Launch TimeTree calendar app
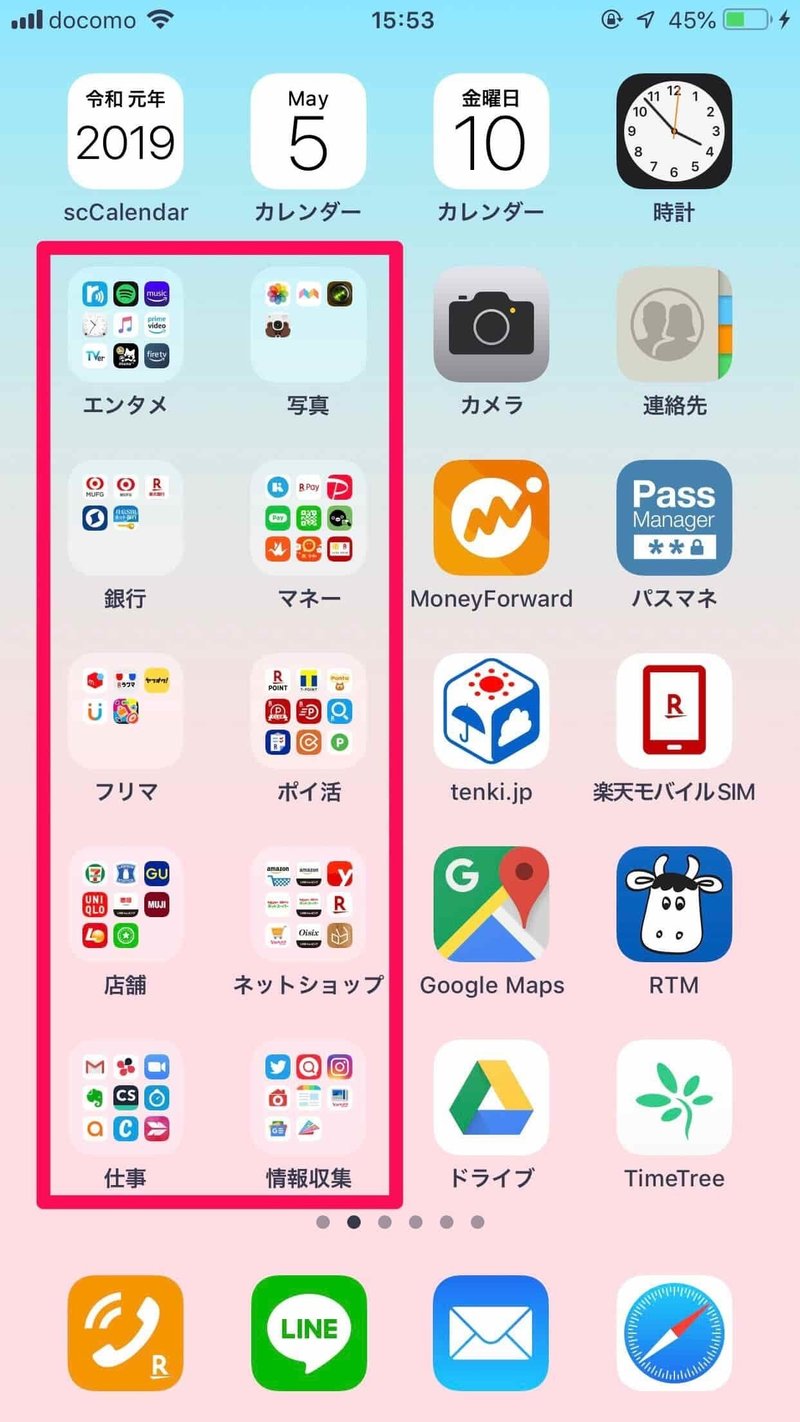800x1422 pixels. coord(674,1097)
